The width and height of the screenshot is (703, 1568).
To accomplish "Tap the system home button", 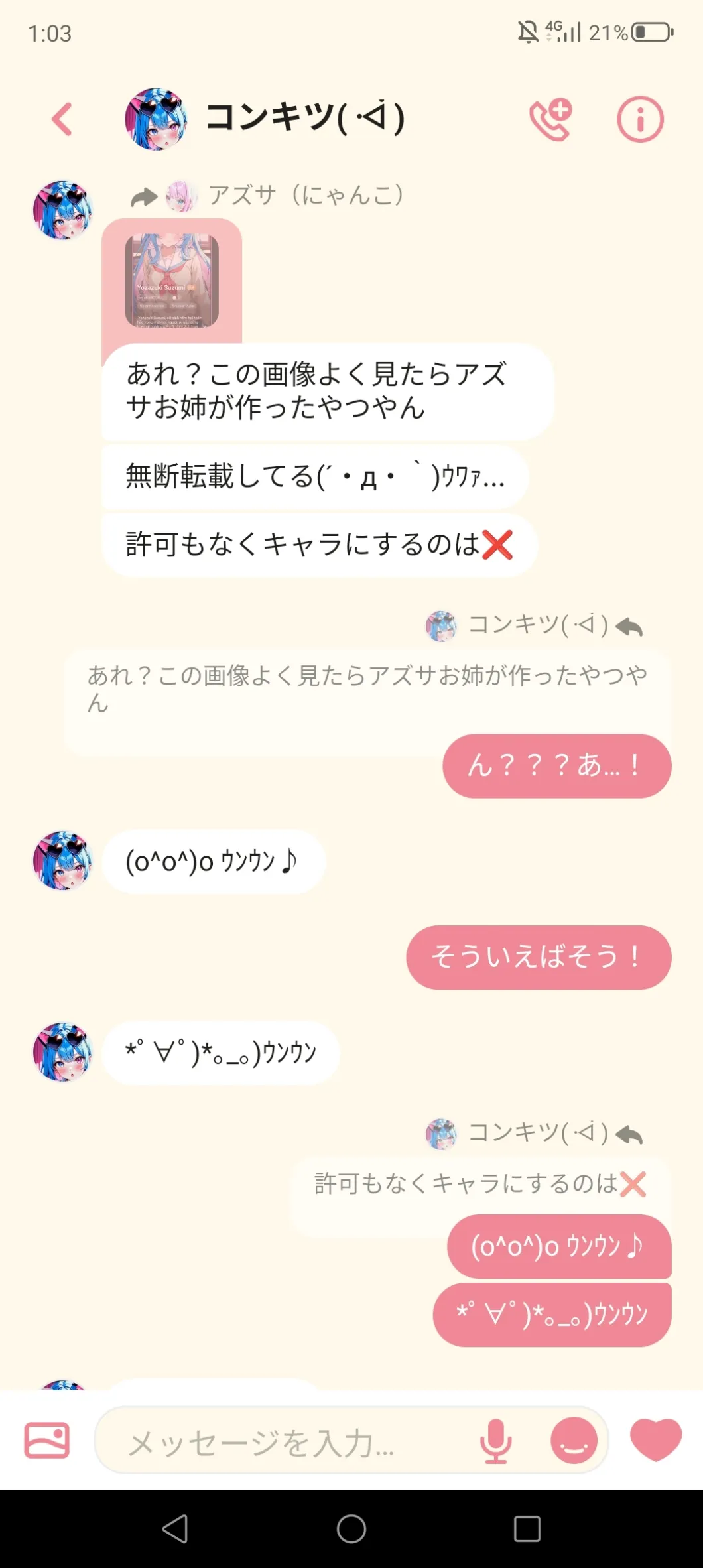I will click(351, 1529).
